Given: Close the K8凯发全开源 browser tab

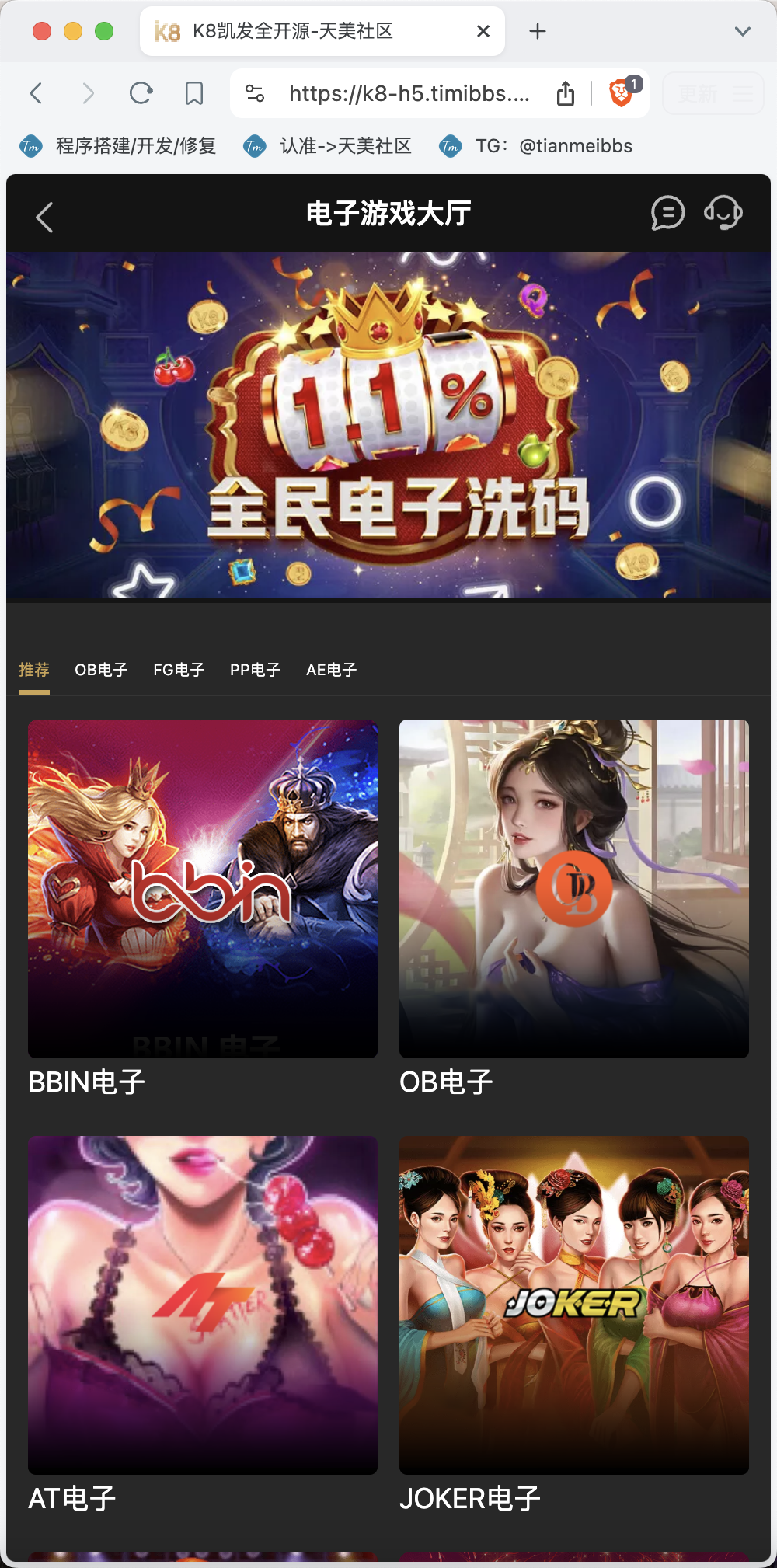Looking at the screenshot, I should [x=483, y=31].
